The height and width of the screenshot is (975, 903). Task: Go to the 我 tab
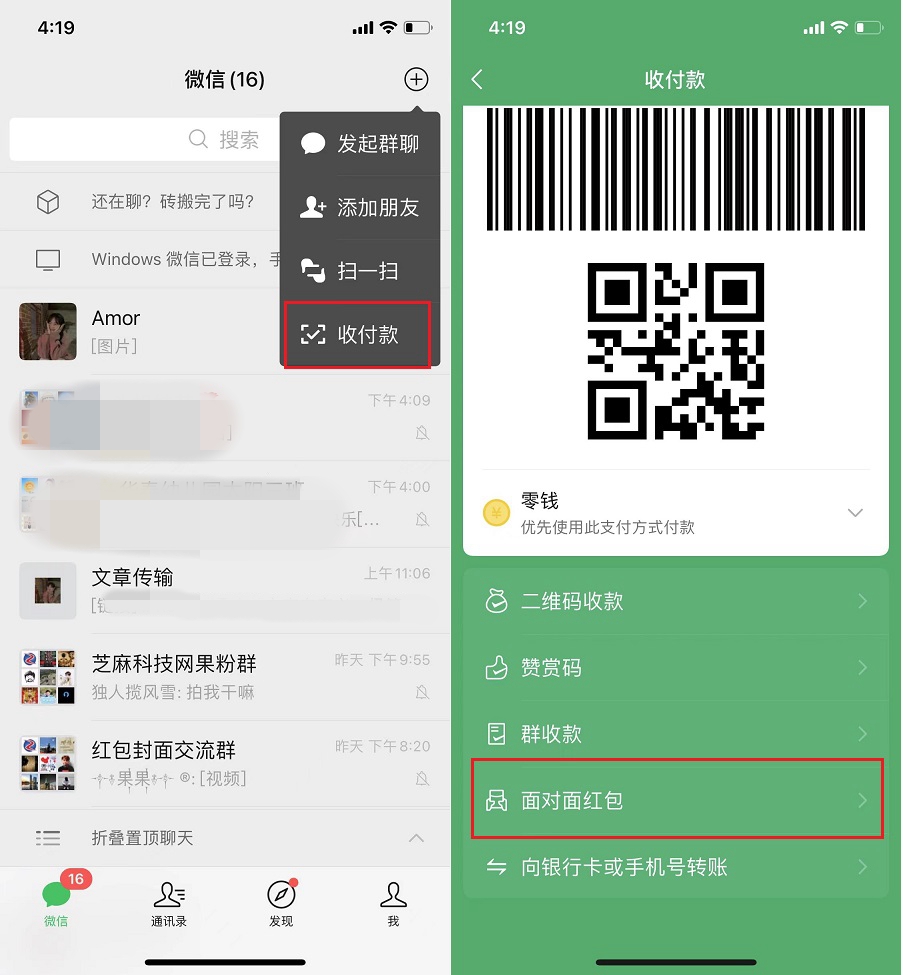pyautogui.click(x=393, y=903)
